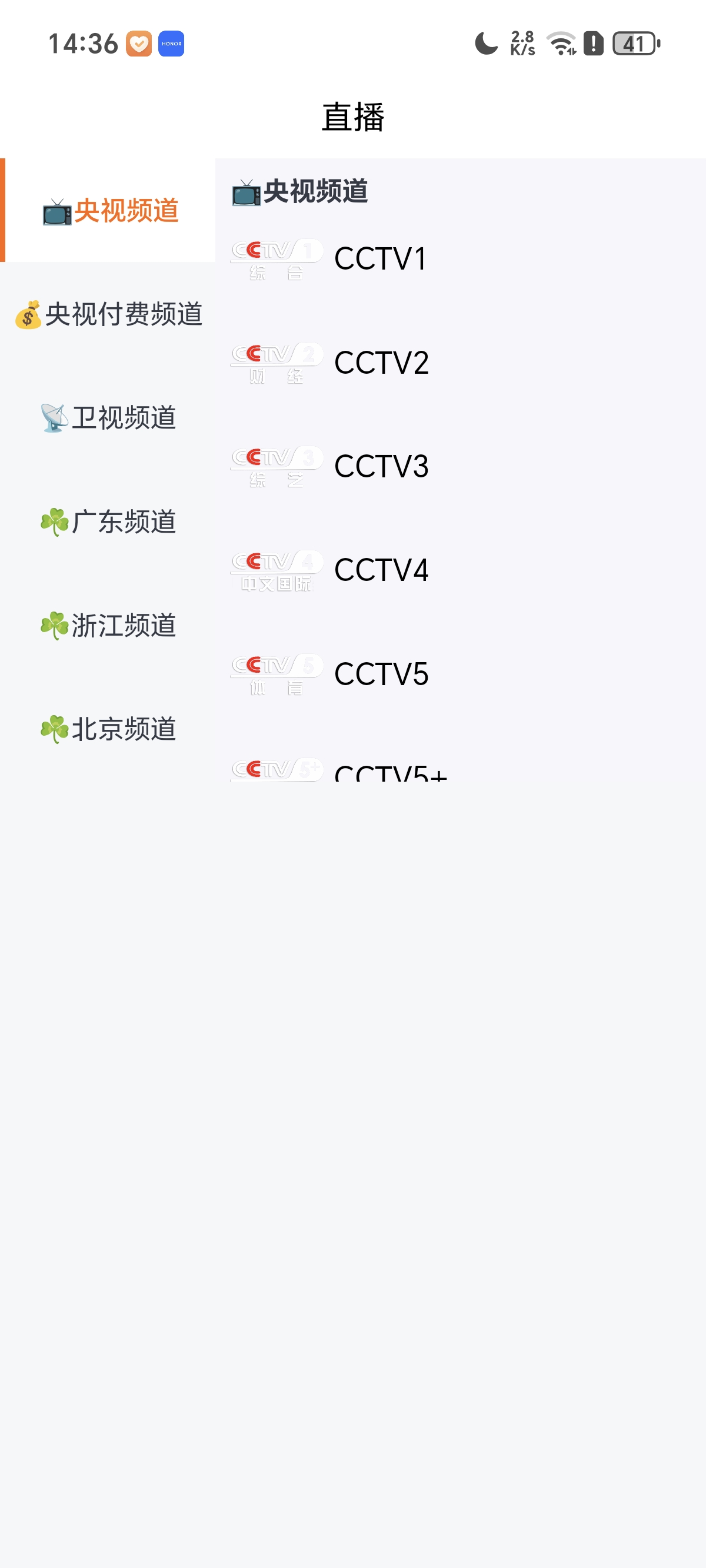Open the 北京频道 category
This screenshot has height=1568, width=706.
tap(108, 729)
